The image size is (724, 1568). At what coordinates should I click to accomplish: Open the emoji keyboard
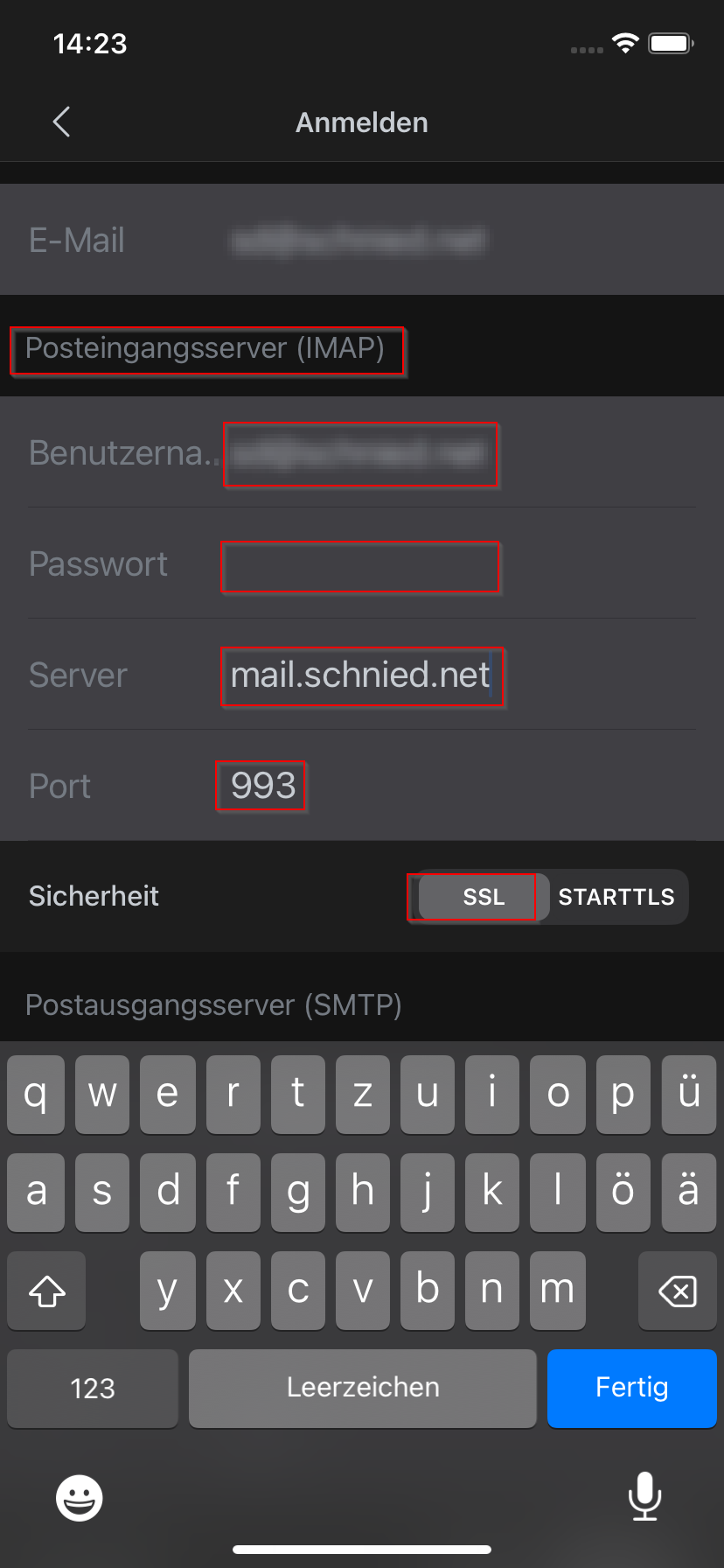(x=80, y=1497)
